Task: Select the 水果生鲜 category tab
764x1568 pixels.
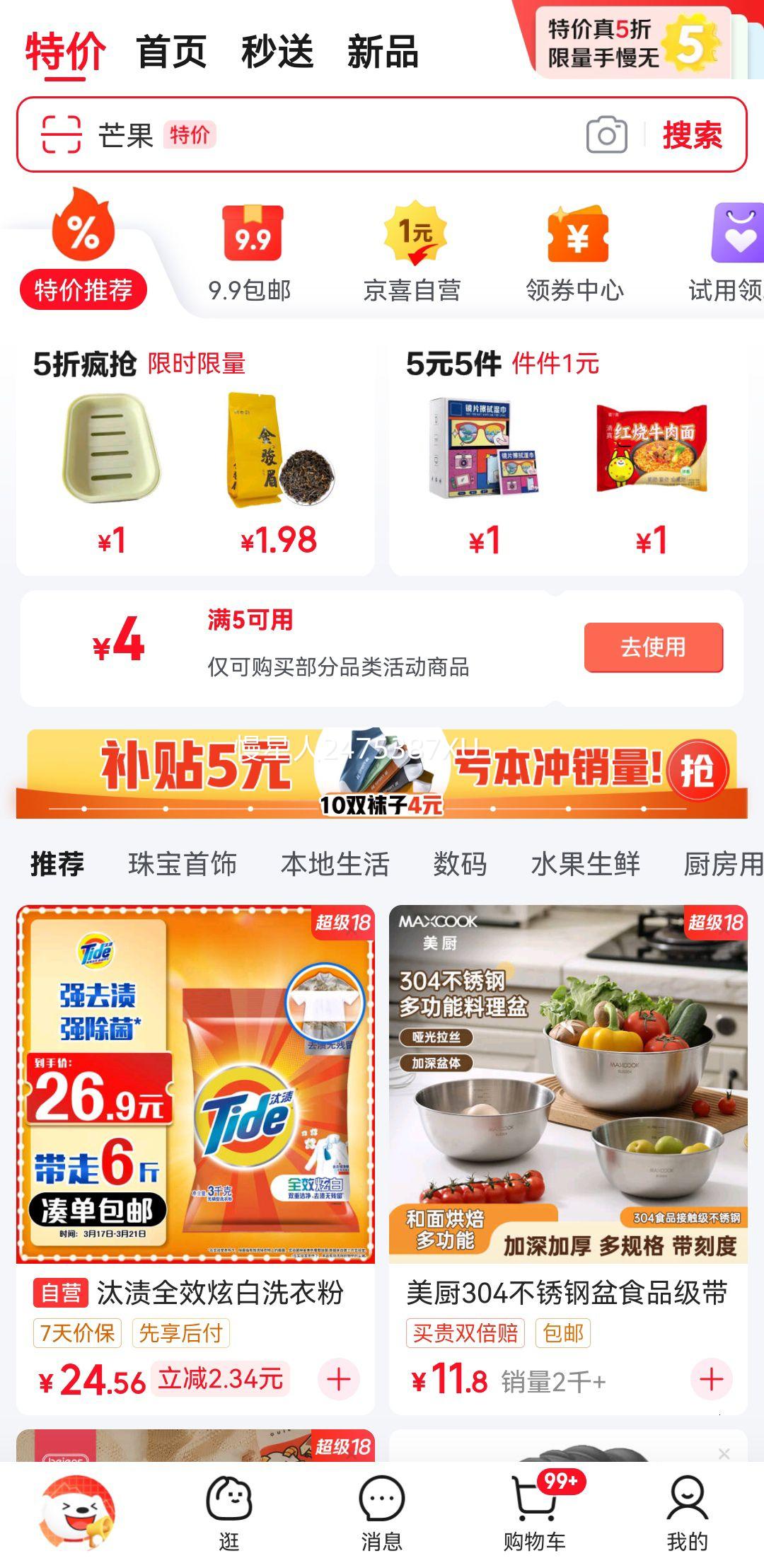Action: click(x=586, y=865)
